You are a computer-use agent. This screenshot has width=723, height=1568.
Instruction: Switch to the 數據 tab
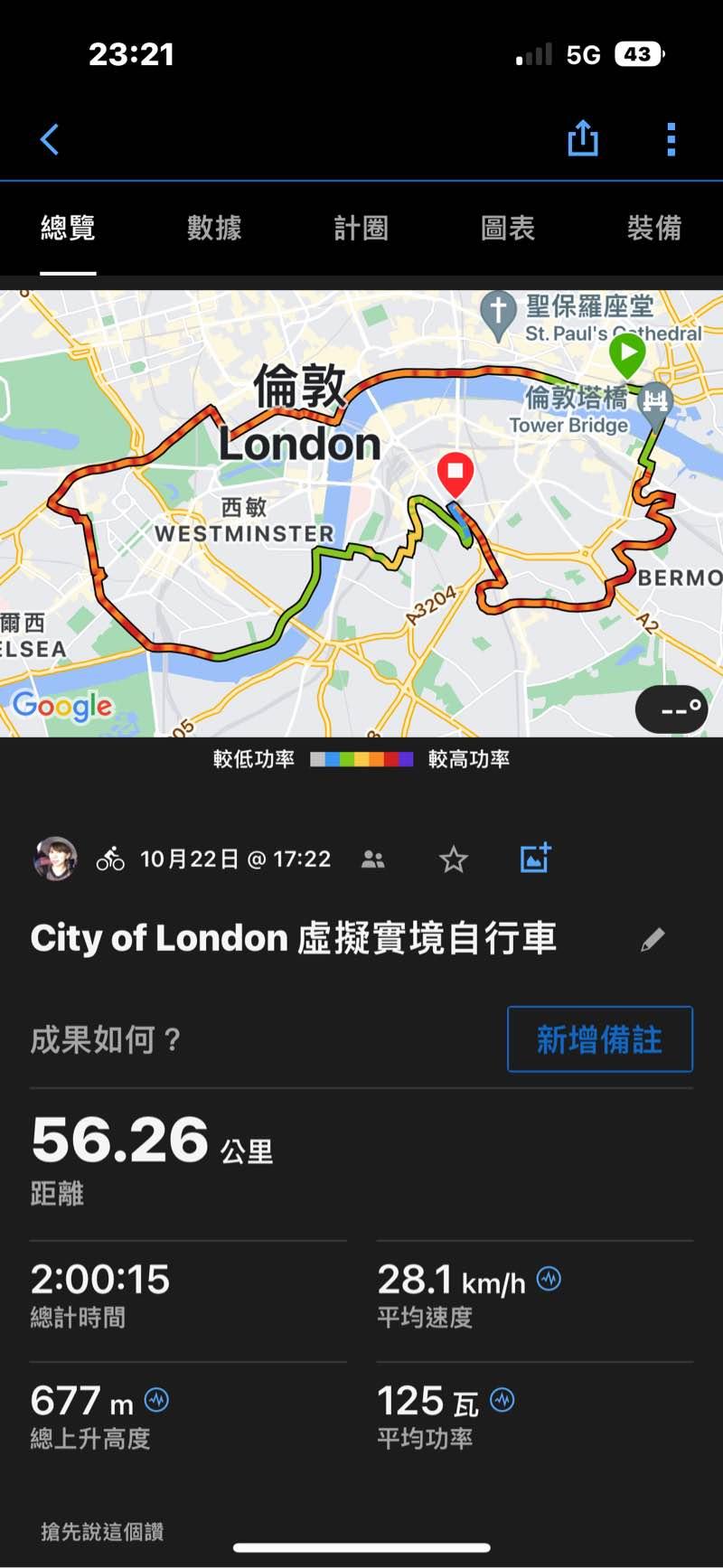[214, 228]
